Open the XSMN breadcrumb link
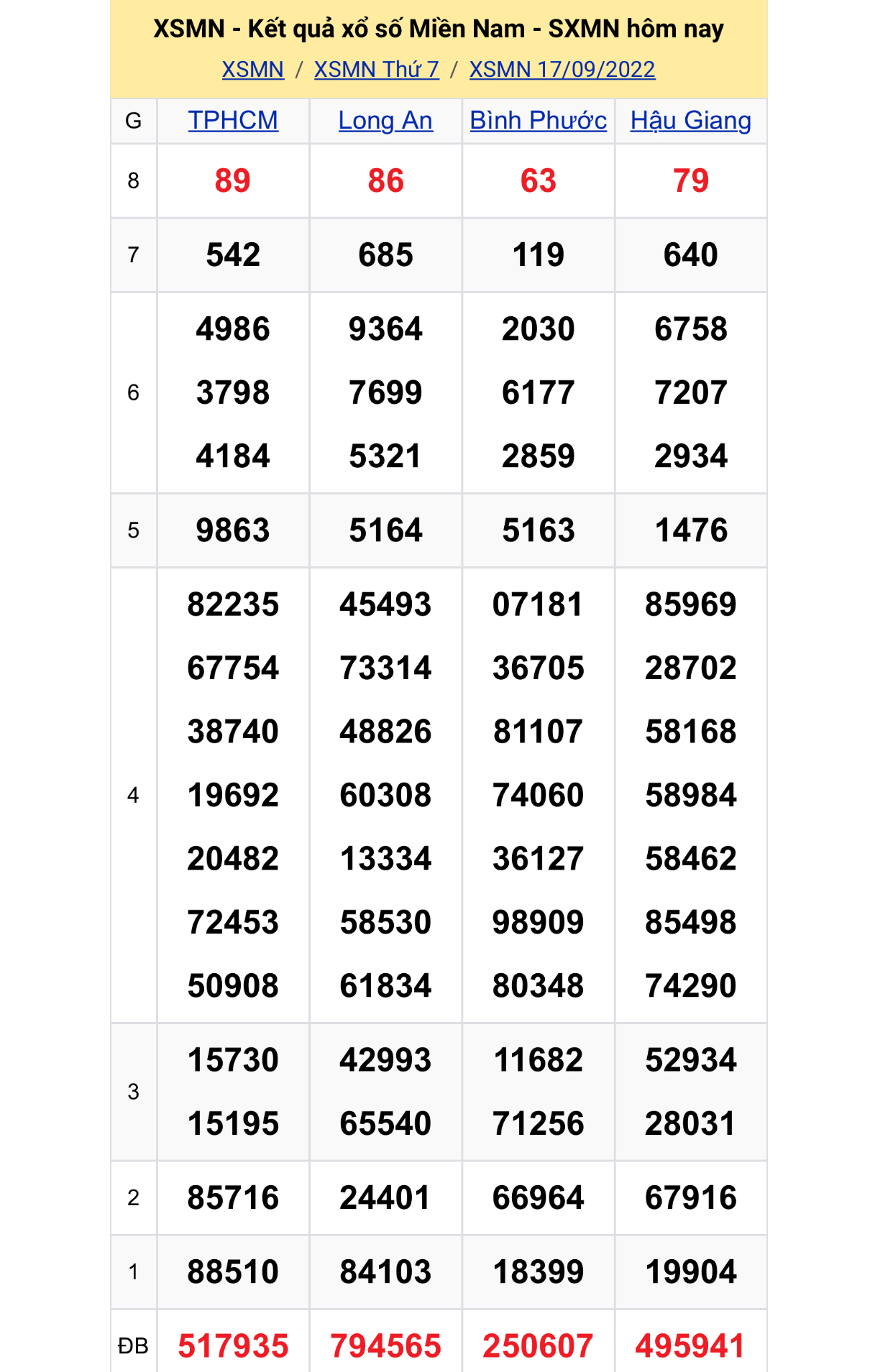The image size is (893, 1372). pyautogui.click(x=252, y=70)
